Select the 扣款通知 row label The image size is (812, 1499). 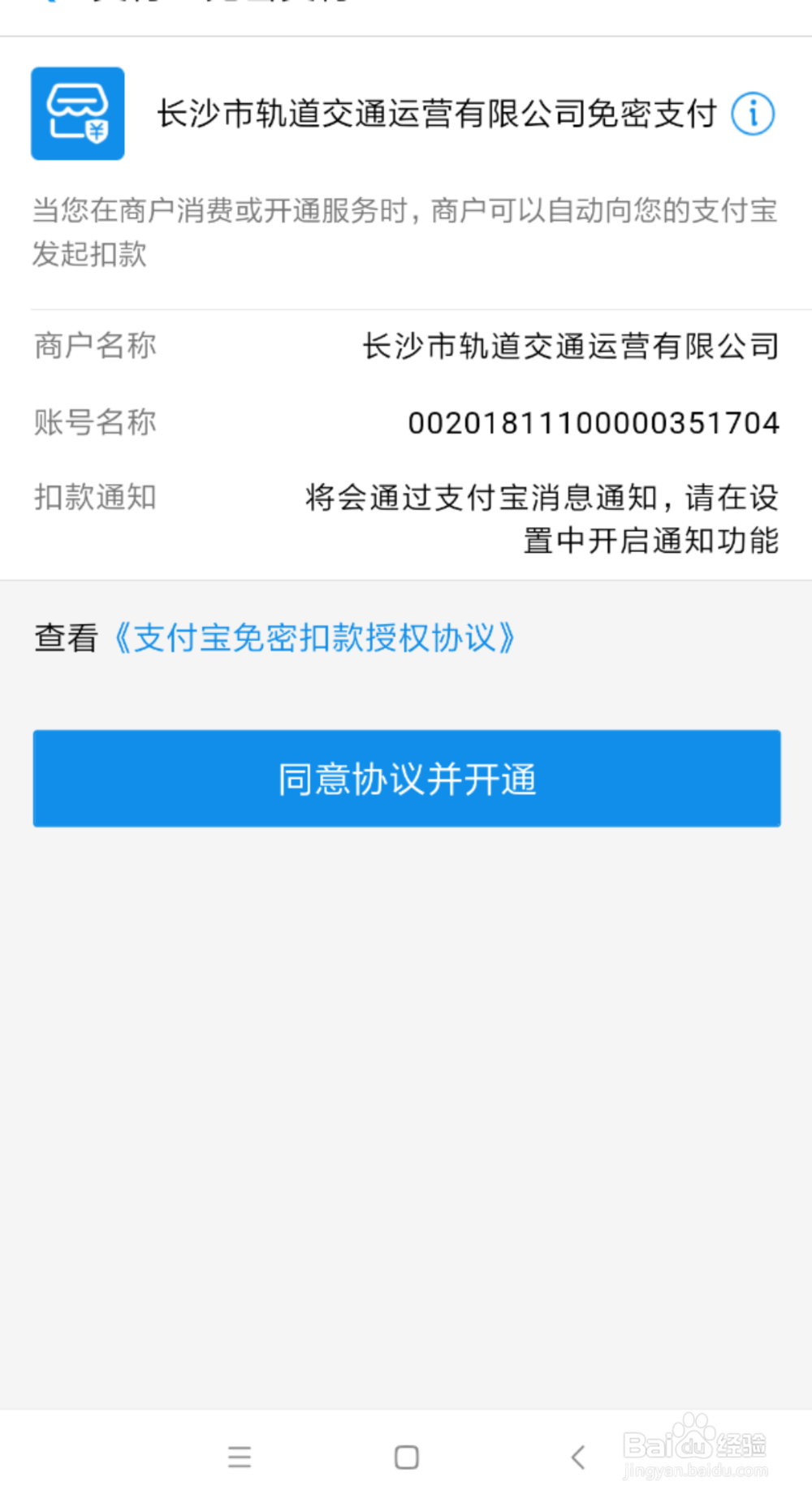(x=96, y=499)
